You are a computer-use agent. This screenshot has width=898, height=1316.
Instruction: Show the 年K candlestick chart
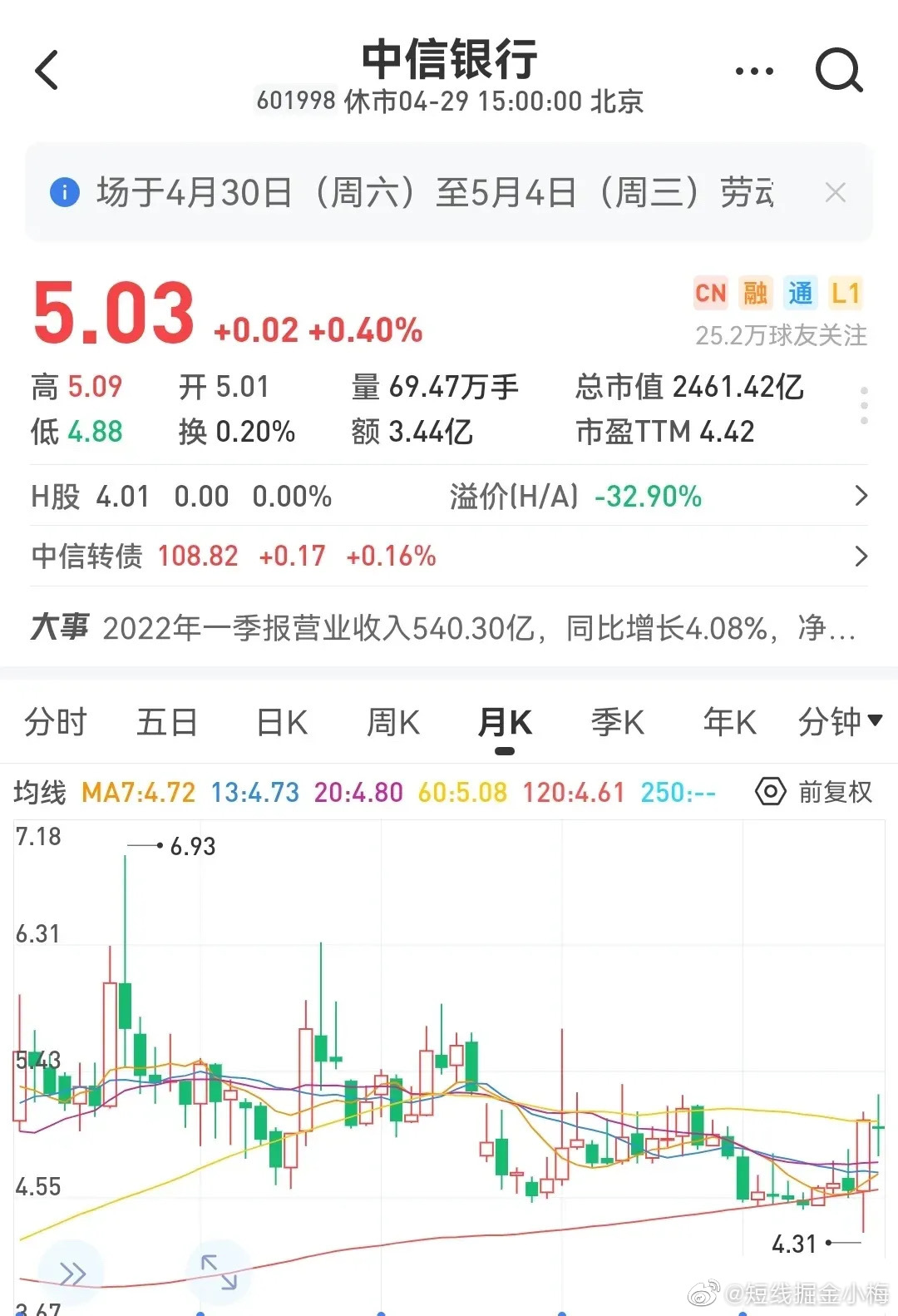(729, 722)
